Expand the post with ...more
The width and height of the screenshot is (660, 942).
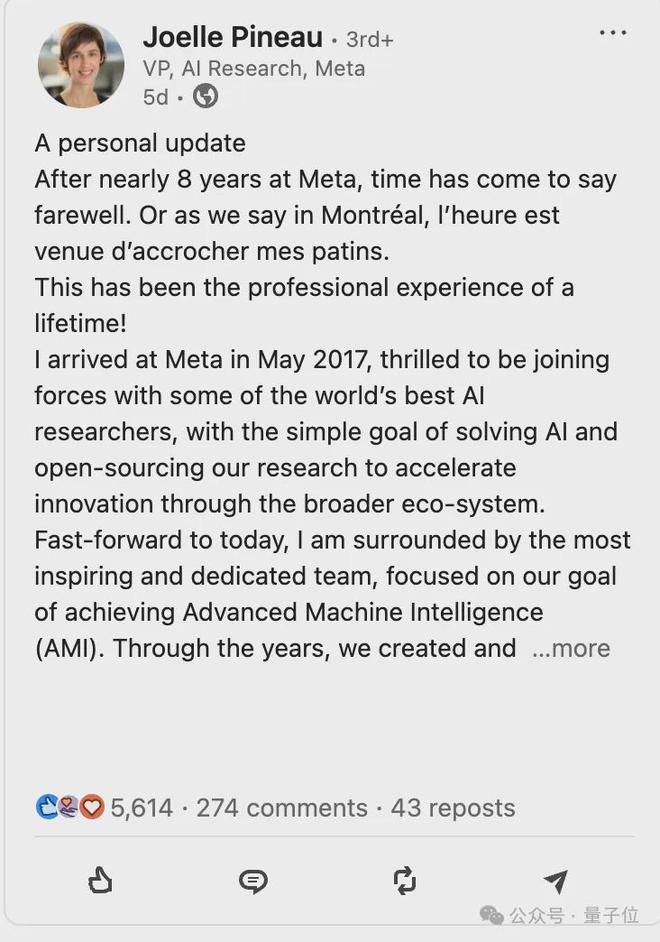pos(571,648)
